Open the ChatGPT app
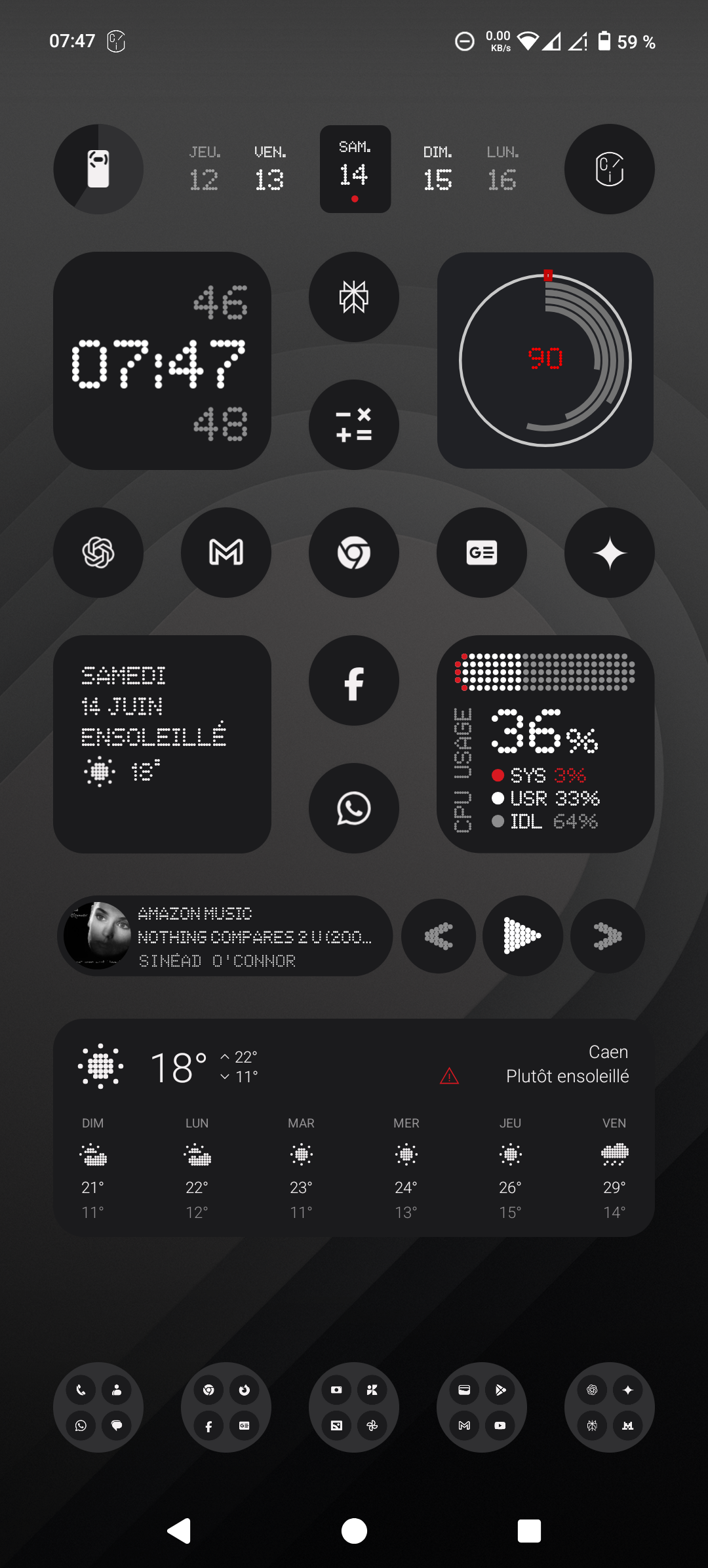The image size is (708, 1568). [98, 553]
